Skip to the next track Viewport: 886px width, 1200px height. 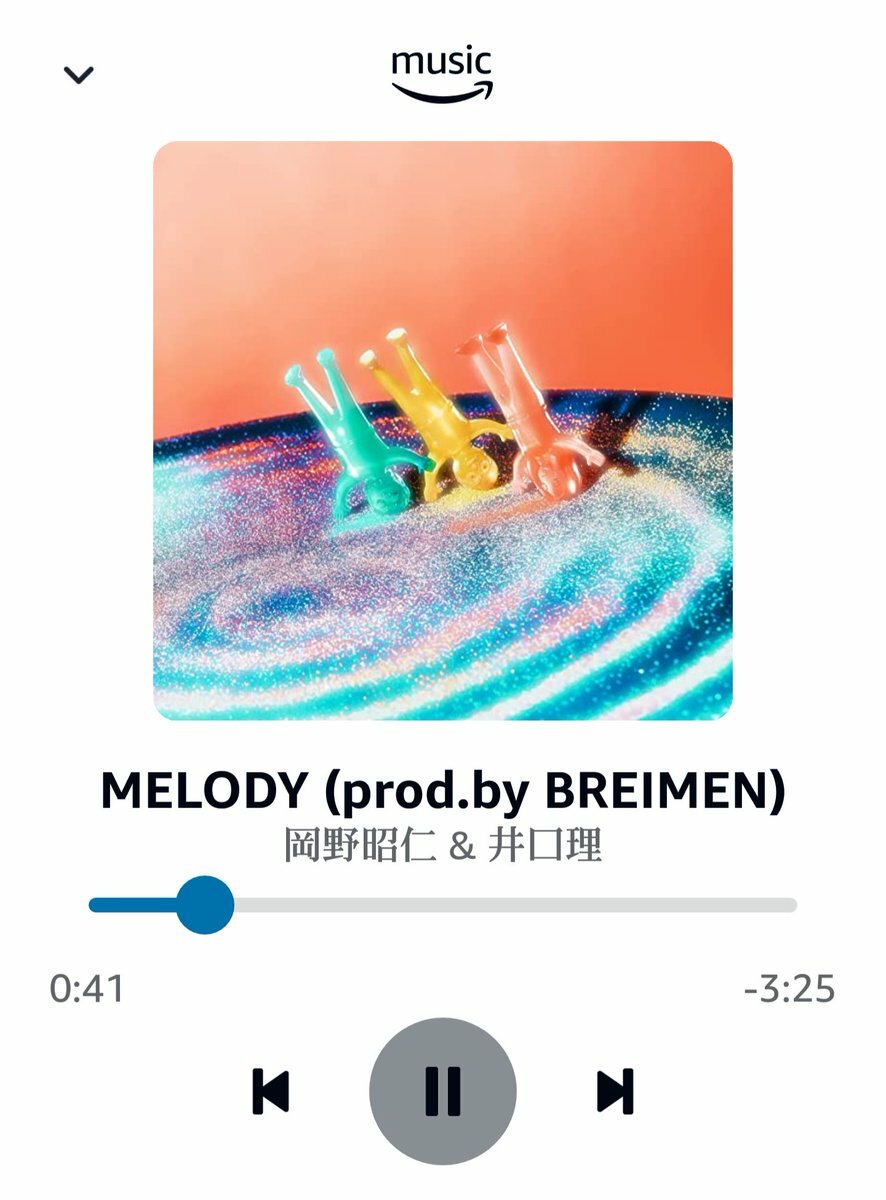615,1091
